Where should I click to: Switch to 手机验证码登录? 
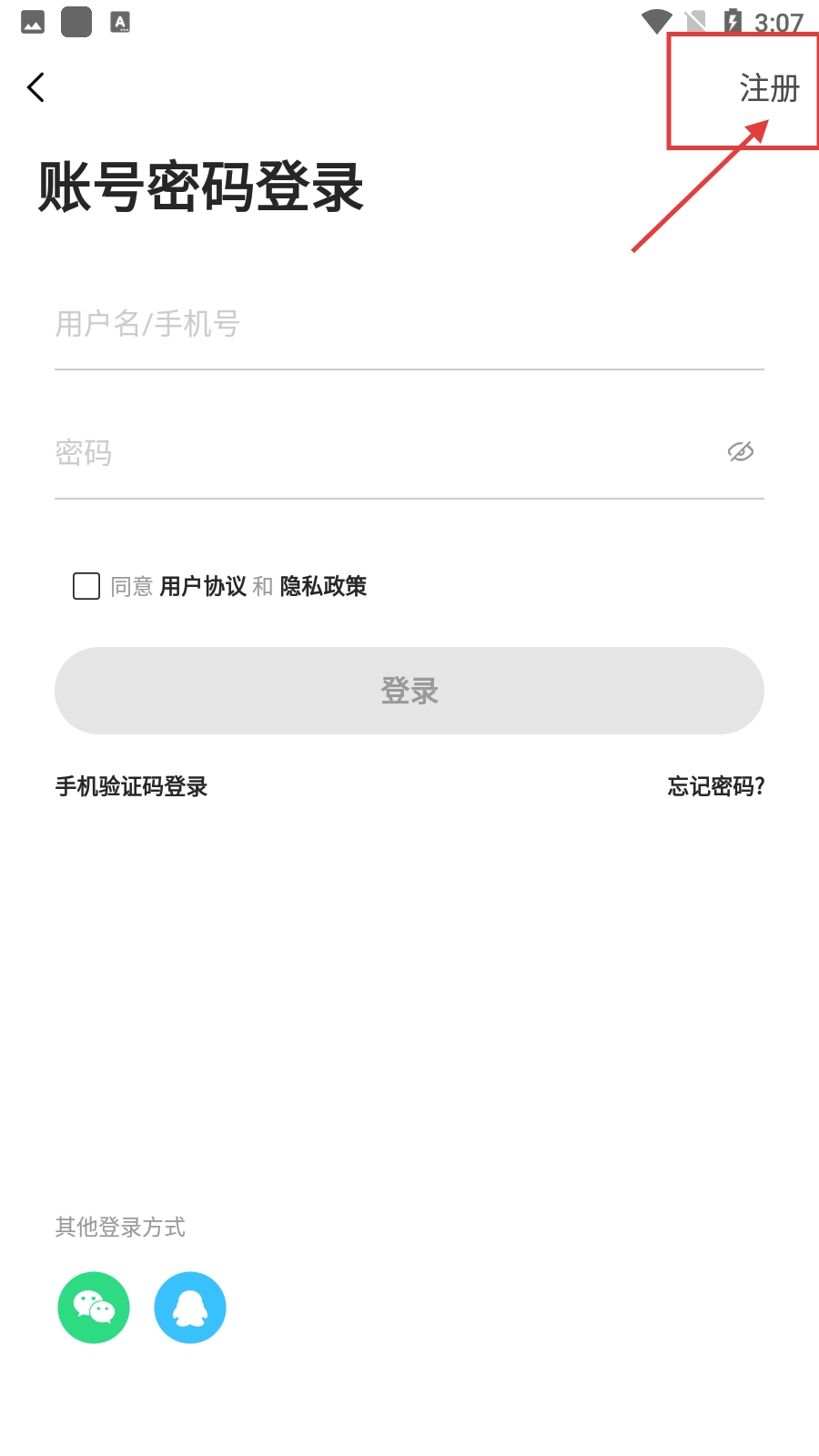pos(132,786)
